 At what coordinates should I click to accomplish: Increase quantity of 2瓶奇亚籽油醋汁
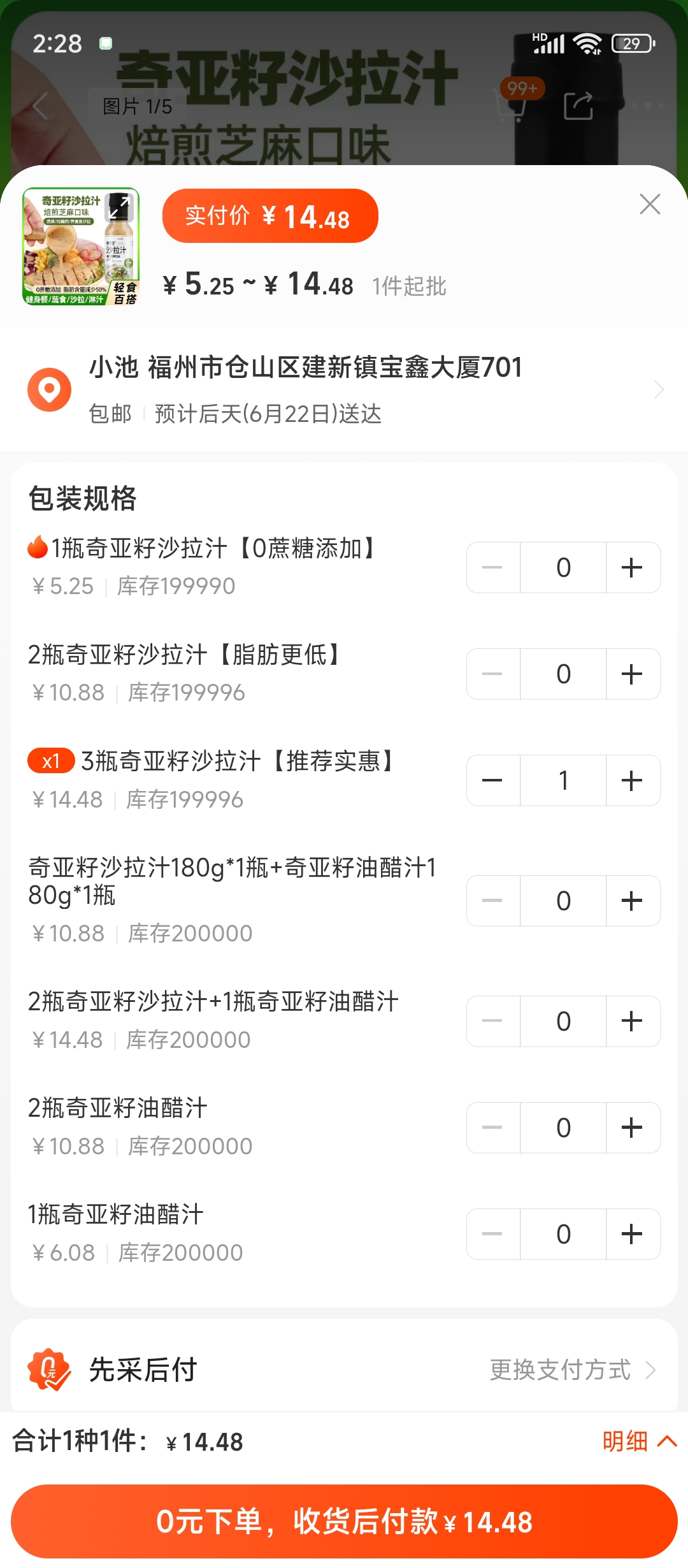(x=633, y=1128)
